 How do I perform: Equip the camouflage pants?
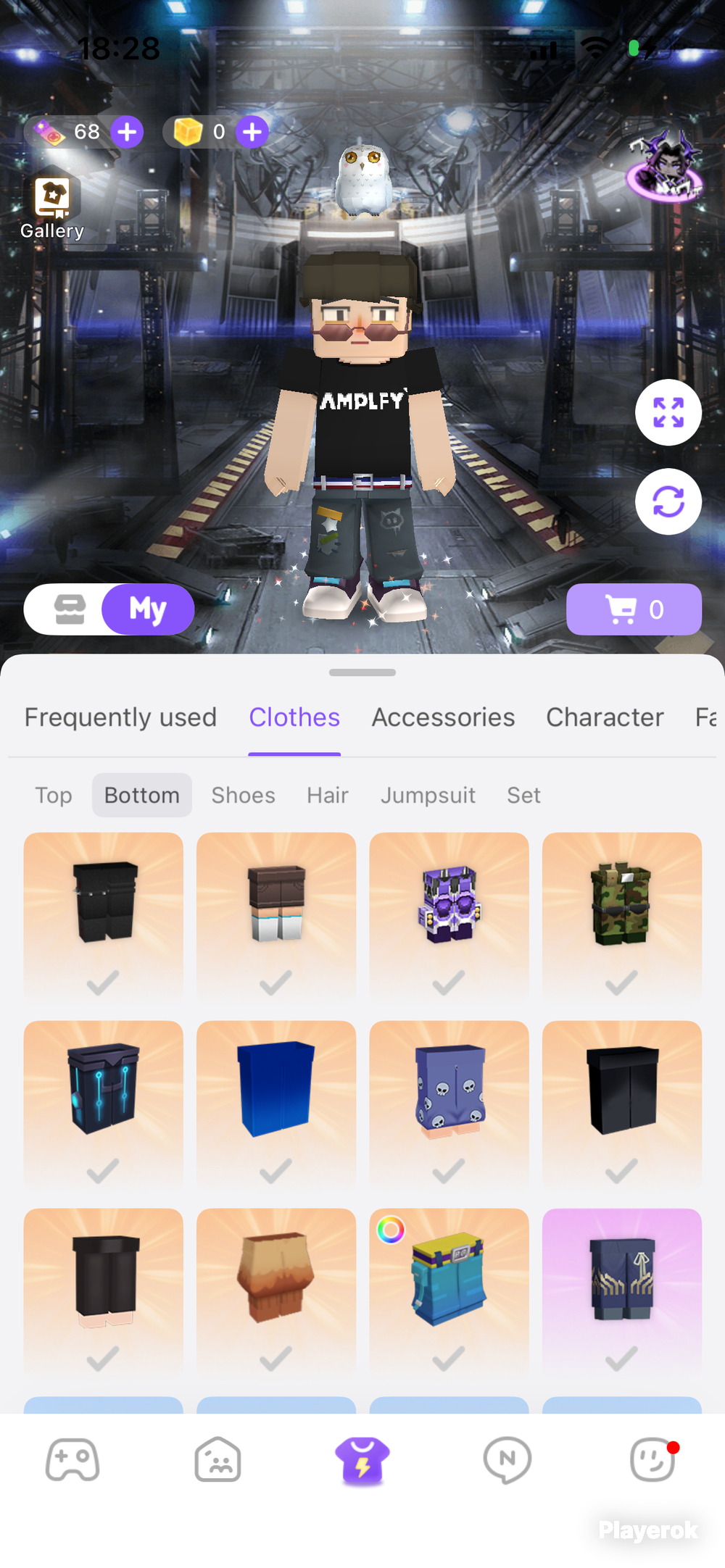point(622,916)
